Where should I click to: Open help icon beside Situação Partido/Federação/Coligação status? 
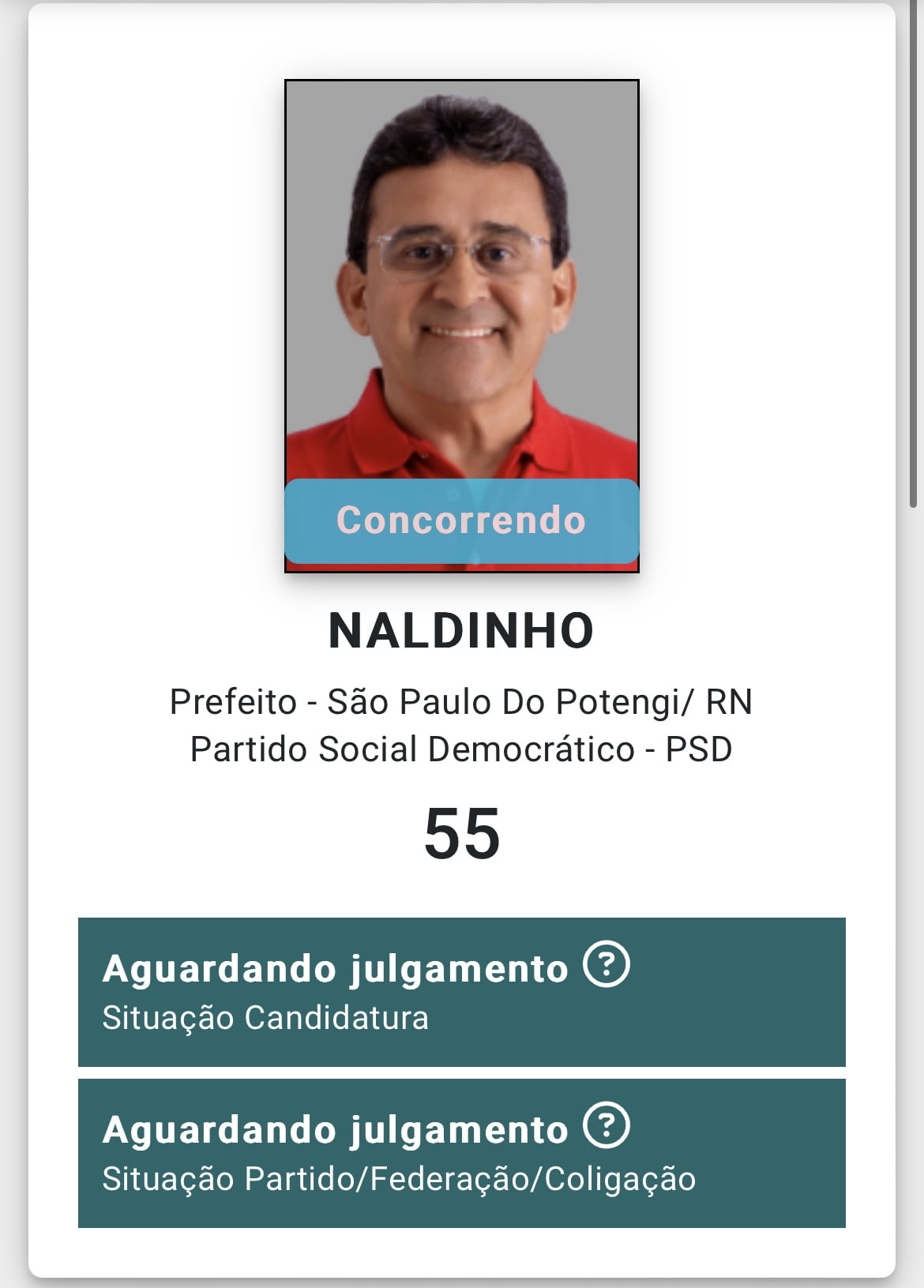pos(606,1126)
